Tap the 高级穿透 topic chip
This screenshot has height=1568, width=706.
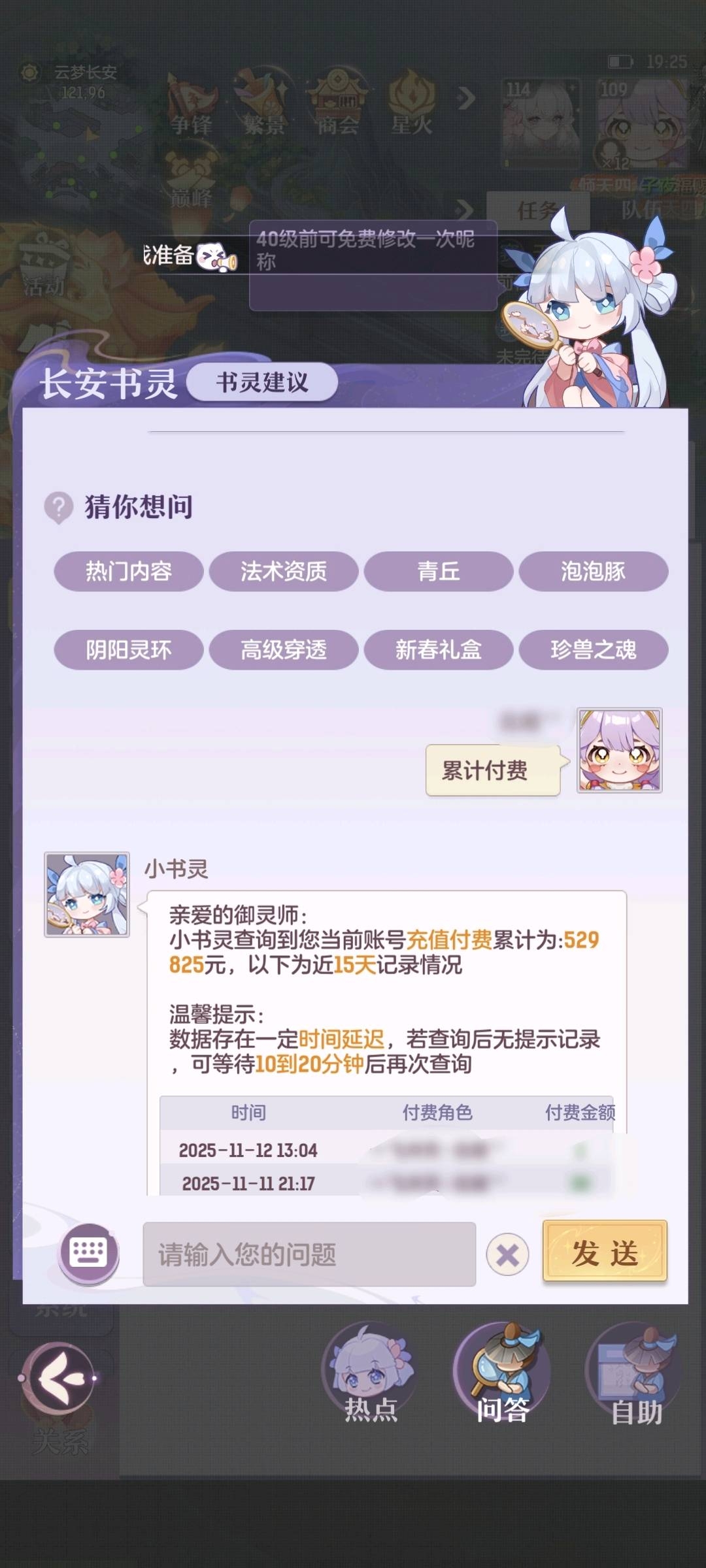coord(283,650)
